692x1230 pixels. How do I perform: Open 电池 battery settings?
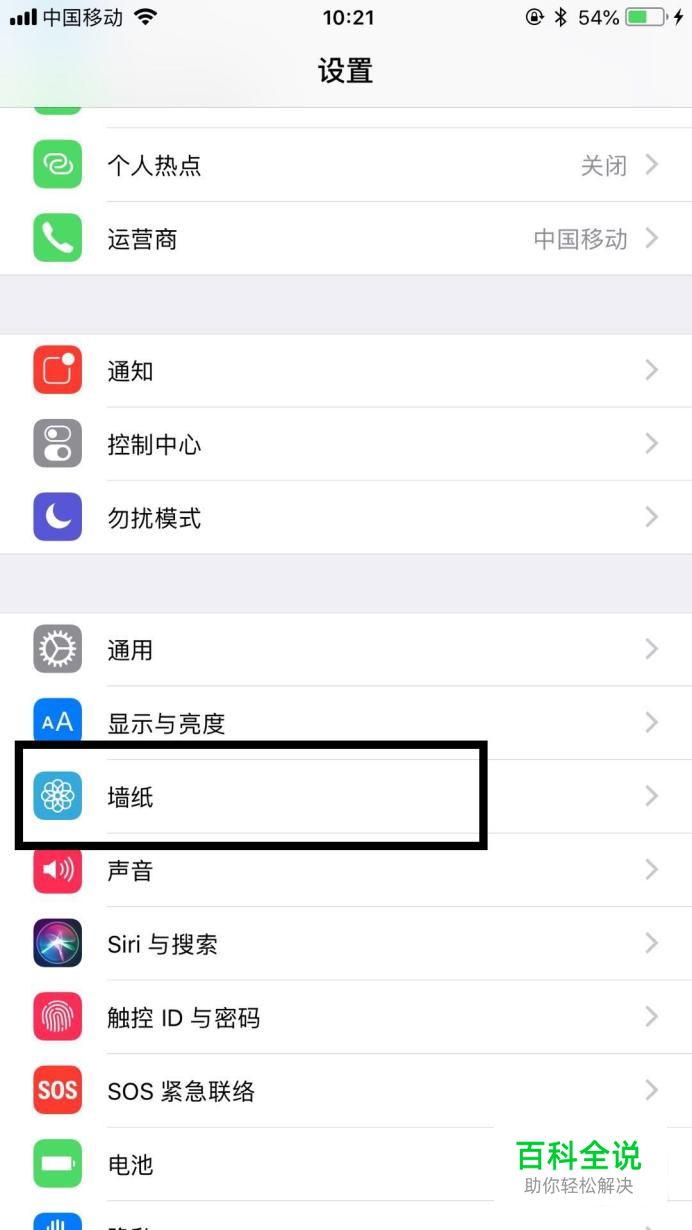[300, 1164]
